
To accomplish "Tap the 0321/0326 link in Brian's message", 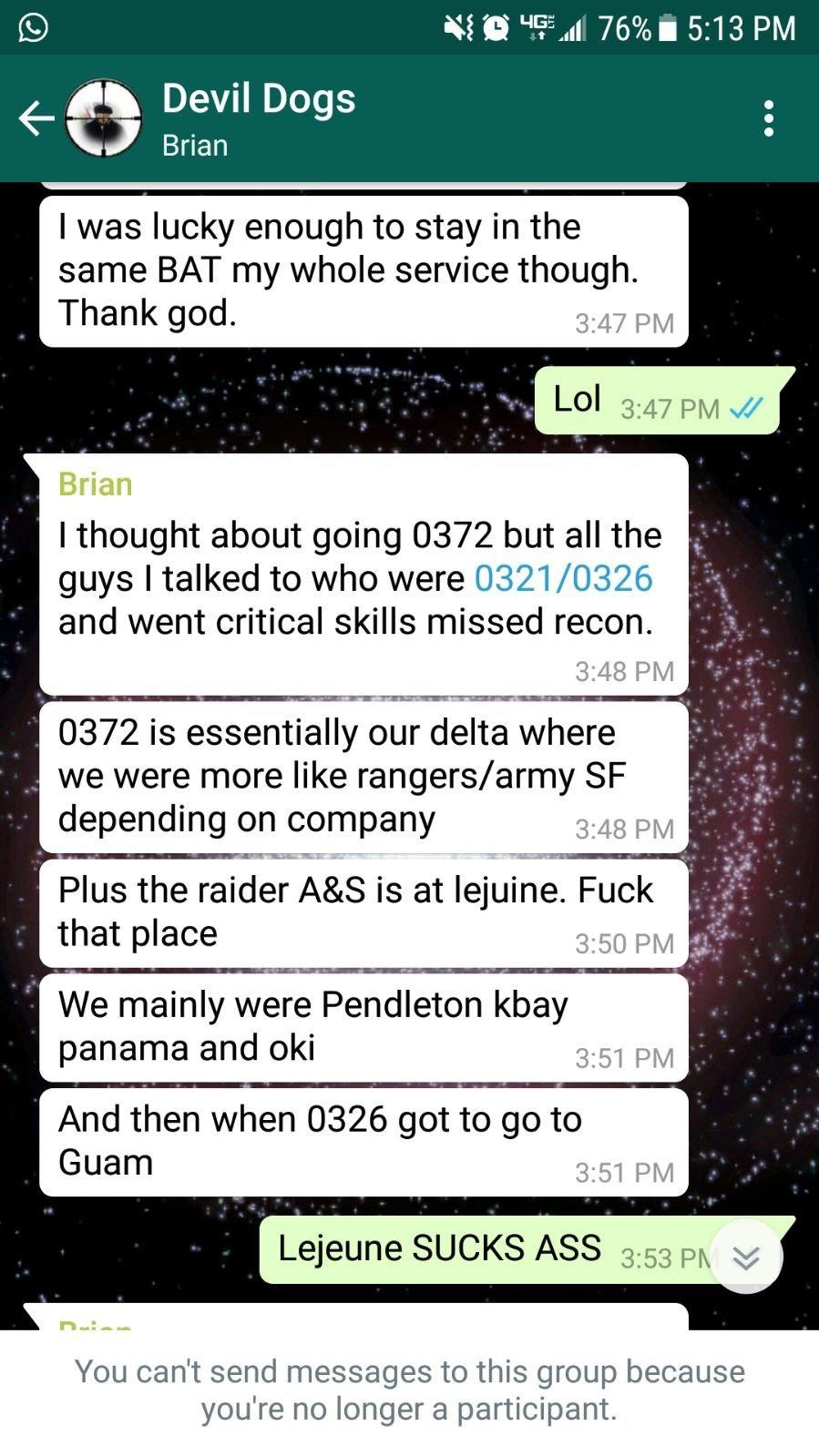I will click(563, 579).
